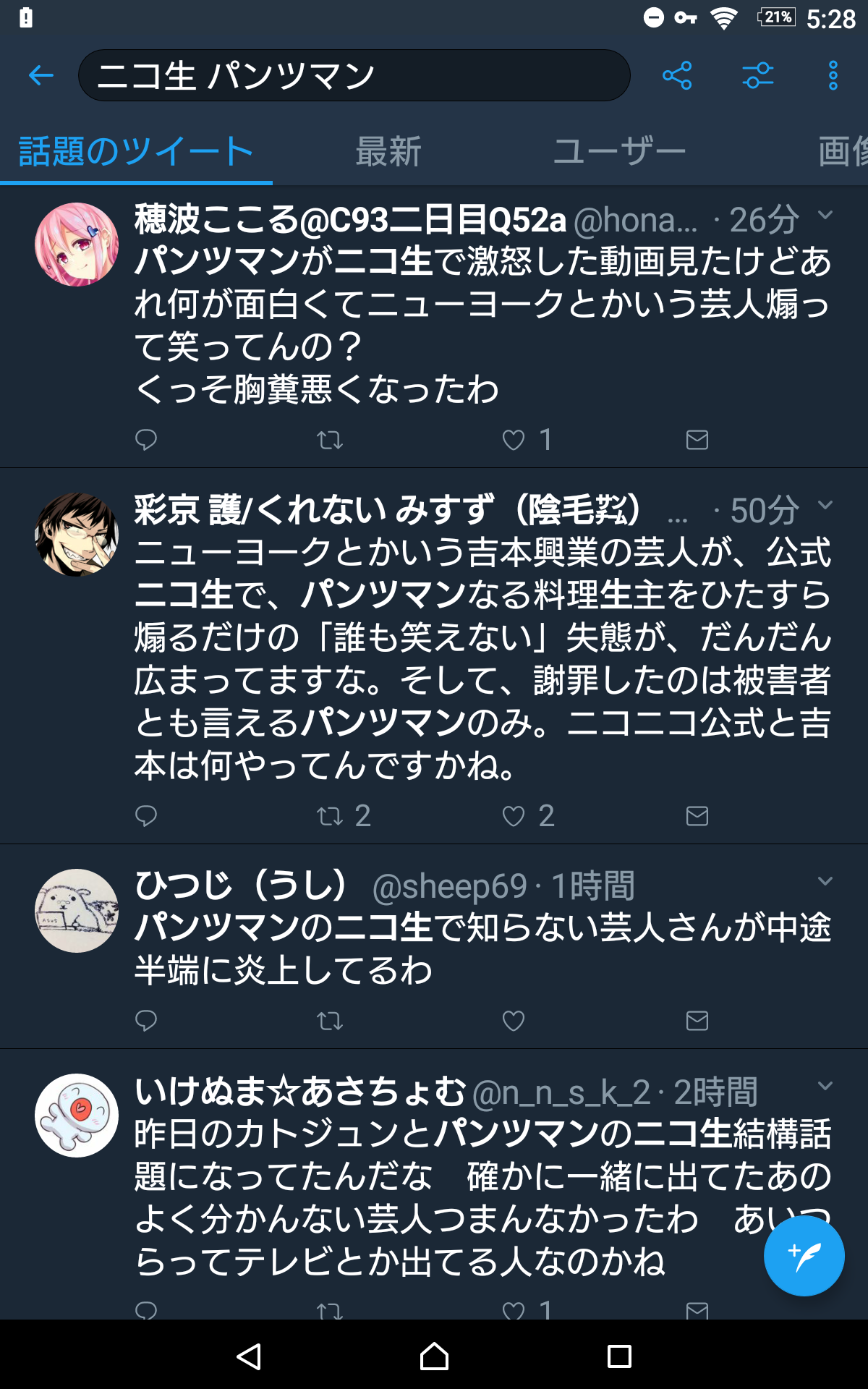The height and width of the screenshot is (1389, 868).
Task: Expand options for ひつじ（うし）'s tweet
Action: pos(825,881)
